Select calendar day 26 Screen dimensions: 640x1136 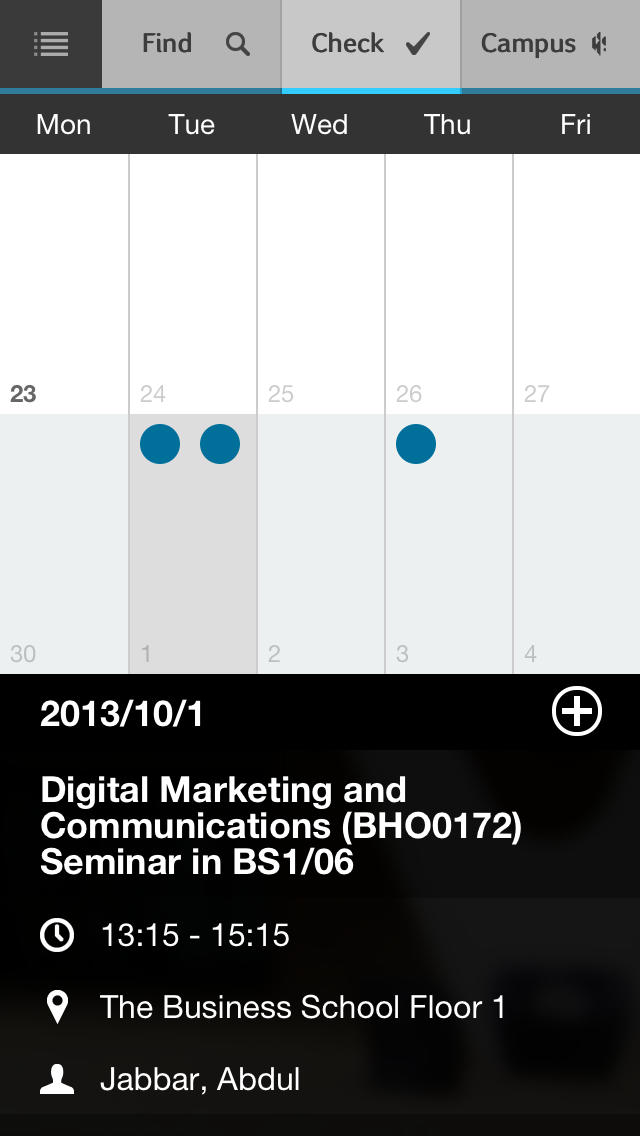point(449,284)
